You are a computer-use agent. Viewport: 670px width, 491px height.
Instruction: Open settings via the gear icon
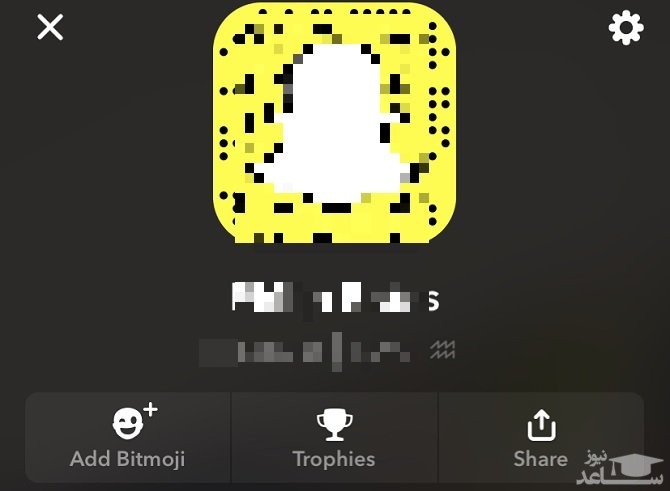click(626, 28)
